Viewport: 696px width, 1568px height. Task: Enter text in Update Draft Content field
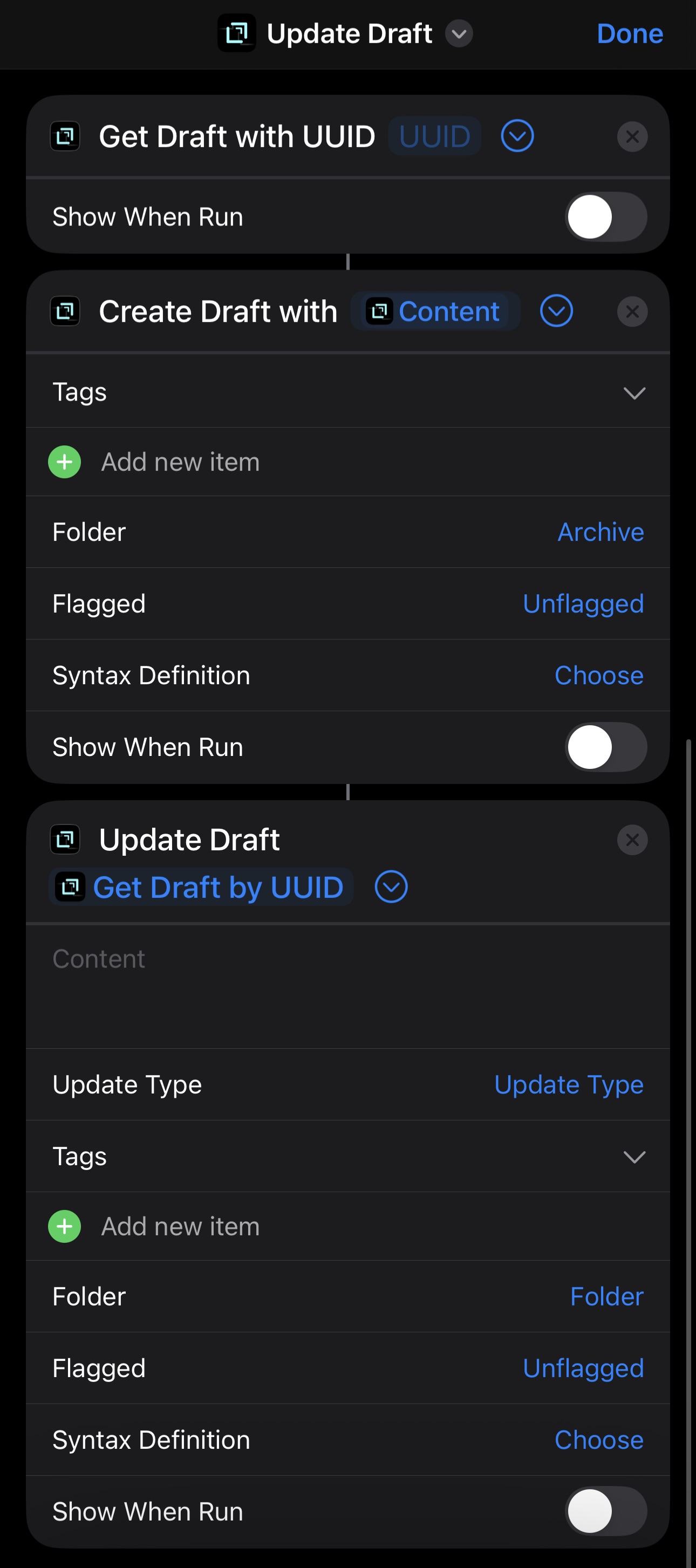coord(347,986)
